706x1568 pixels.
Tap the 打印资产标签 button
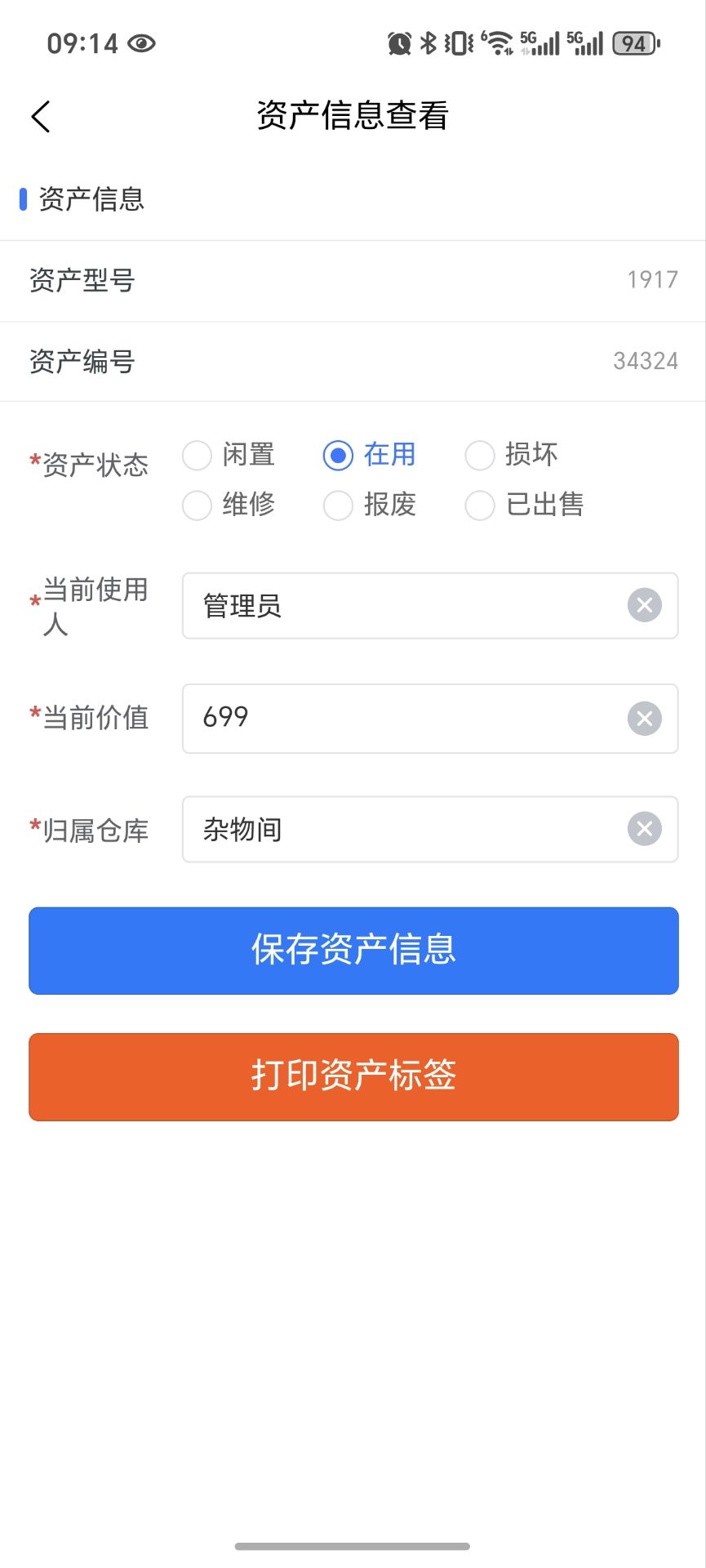[x=353, y=1076]
